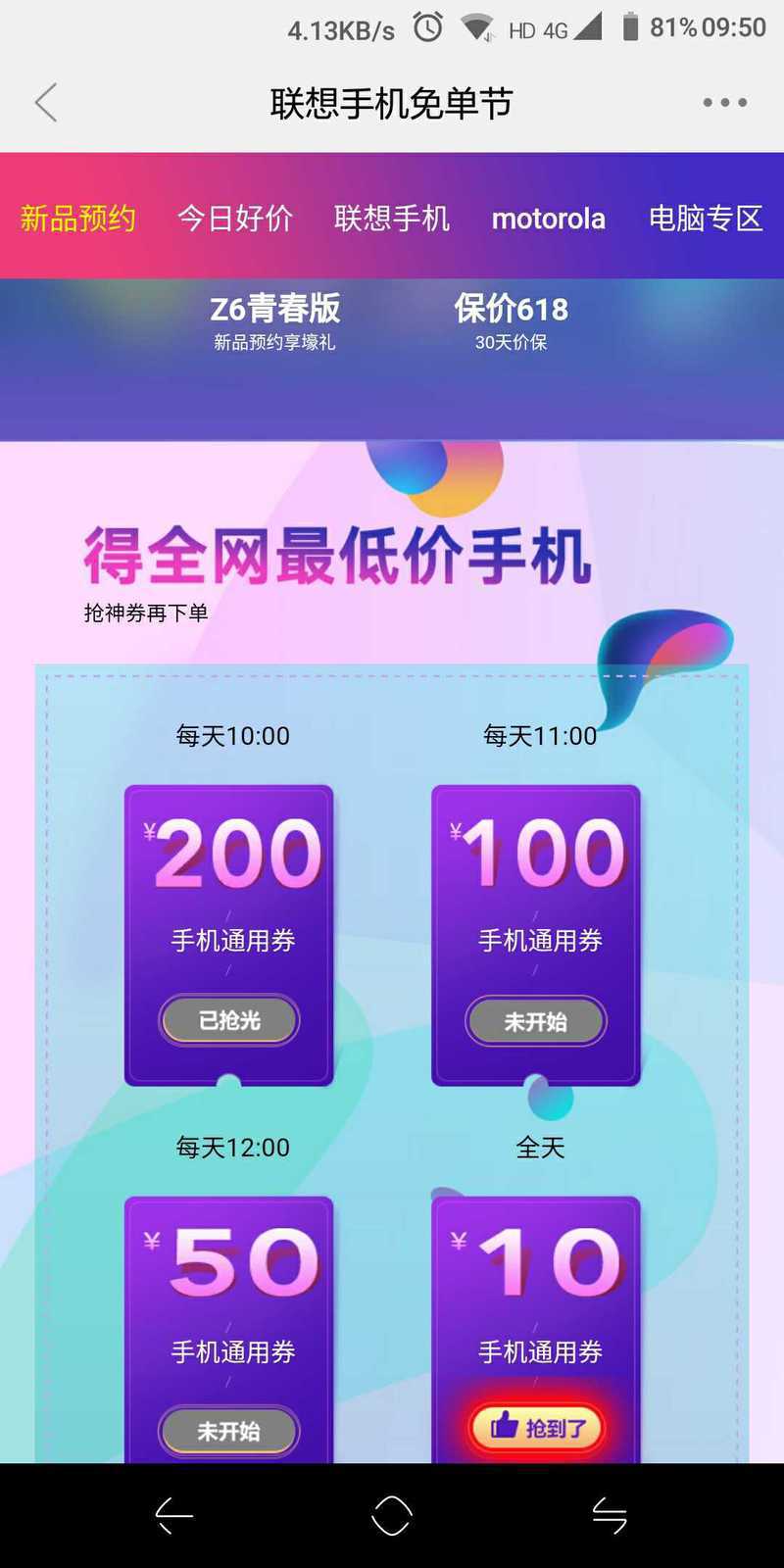This screenshot has height=1568, width=784.
Task: Tap 未开始 on the ¥50 coupon
Action: pyautogui.click(x=229, y=1431)
